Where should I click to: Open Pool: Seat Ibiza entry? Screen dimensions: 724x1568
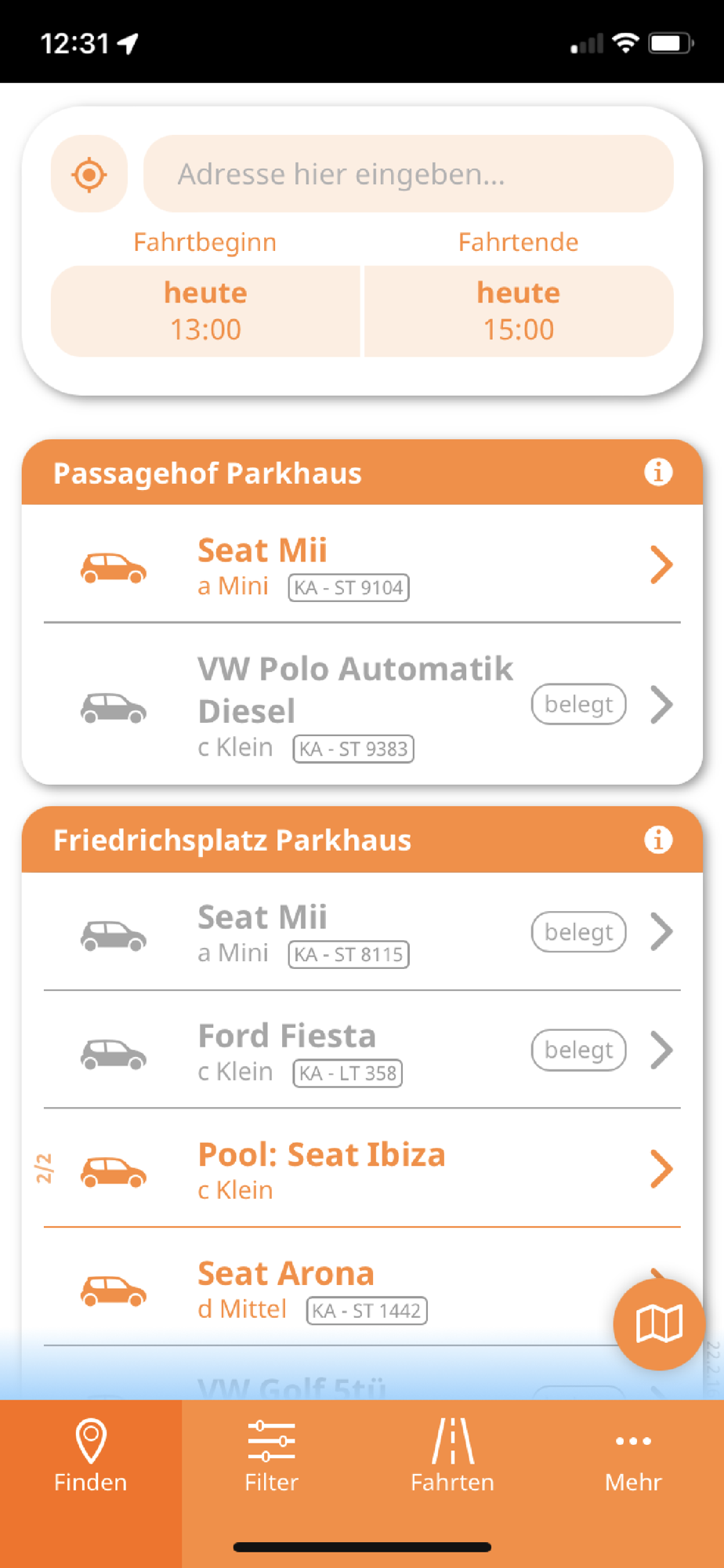click(x=362, y=1169)
